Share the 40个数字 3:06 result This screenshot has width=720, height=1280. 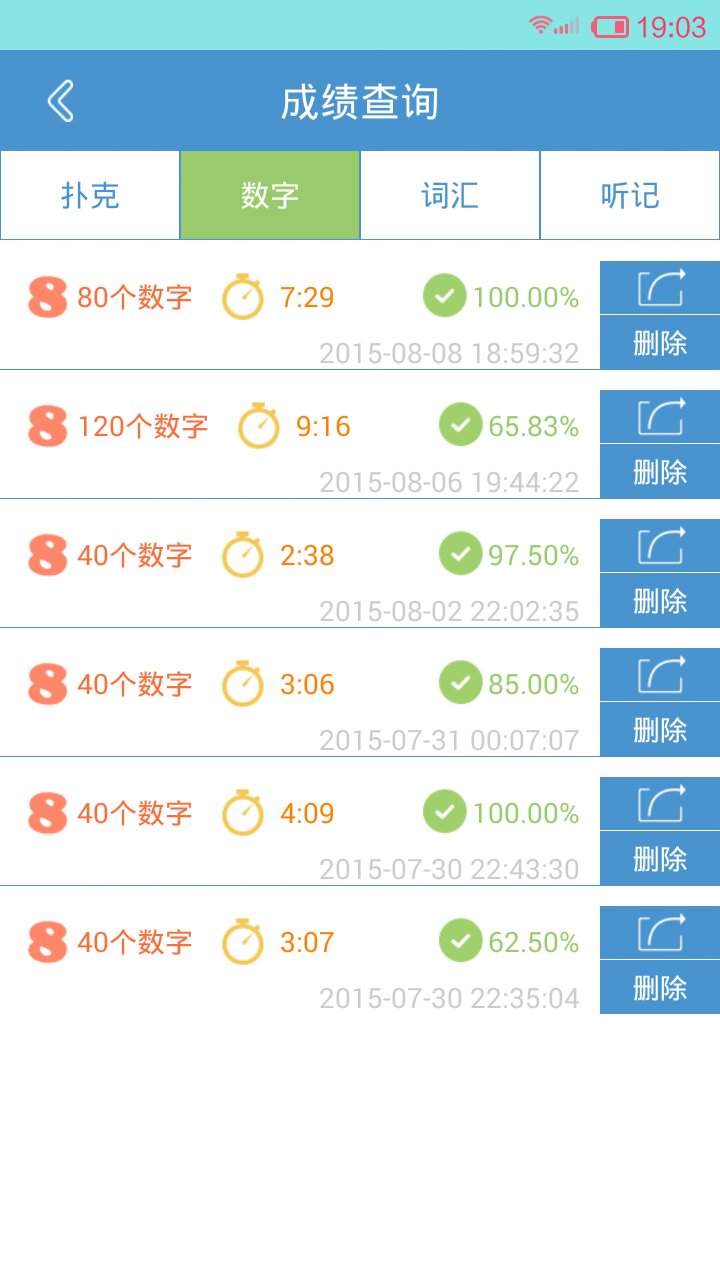click(x=660, y=674)
